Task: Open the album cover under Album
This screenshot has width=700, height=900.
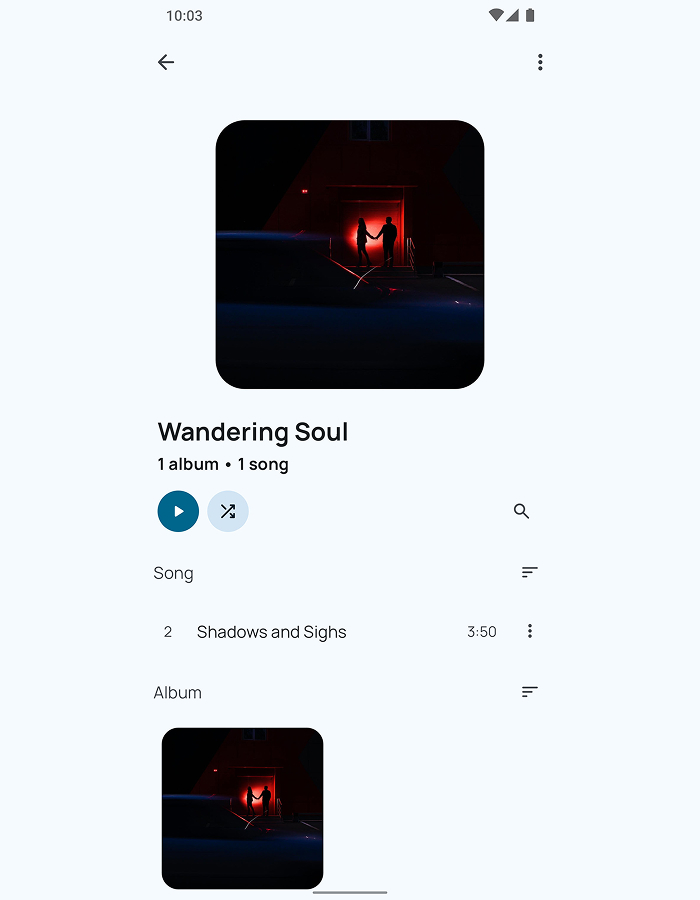Action: point(242,807)
